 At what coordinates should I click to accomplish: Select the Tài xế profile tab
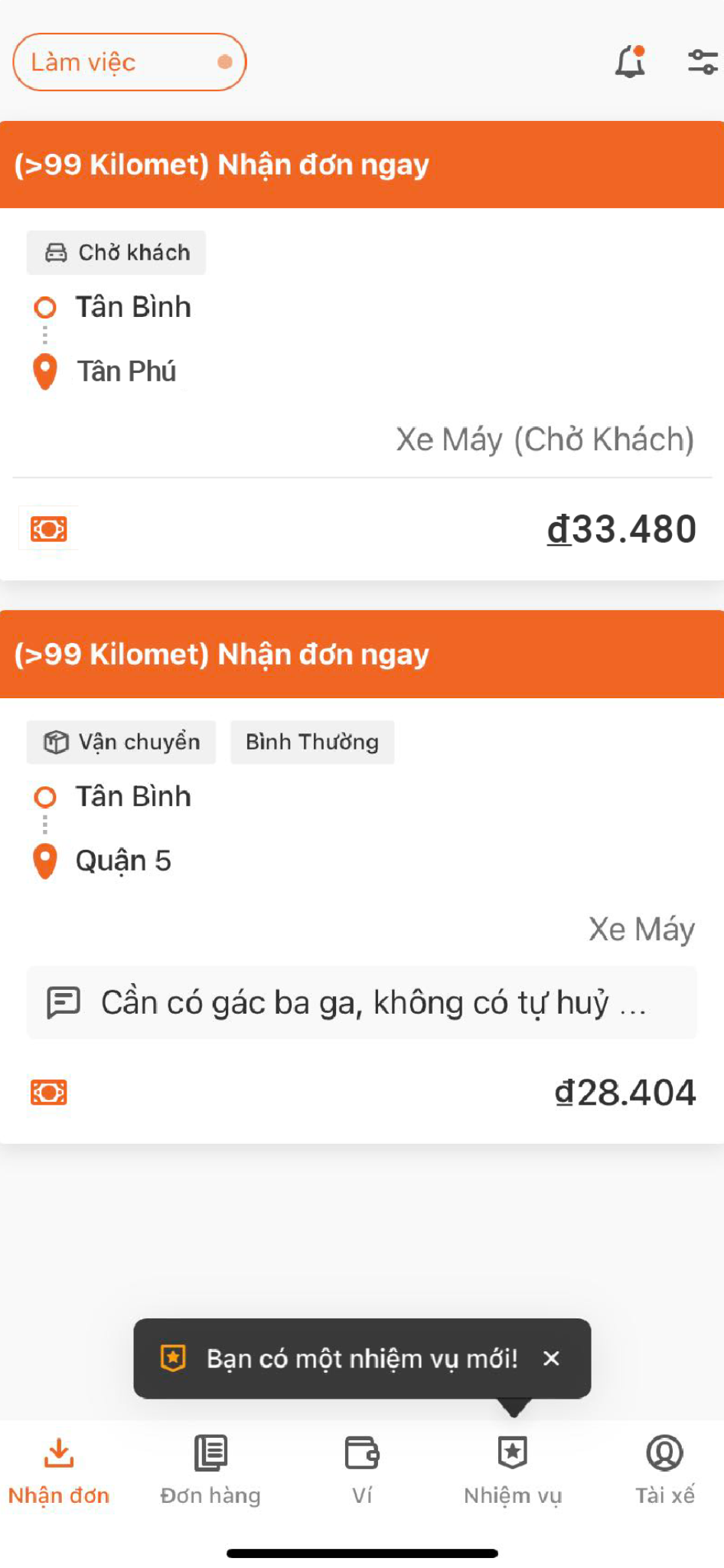664,1470
